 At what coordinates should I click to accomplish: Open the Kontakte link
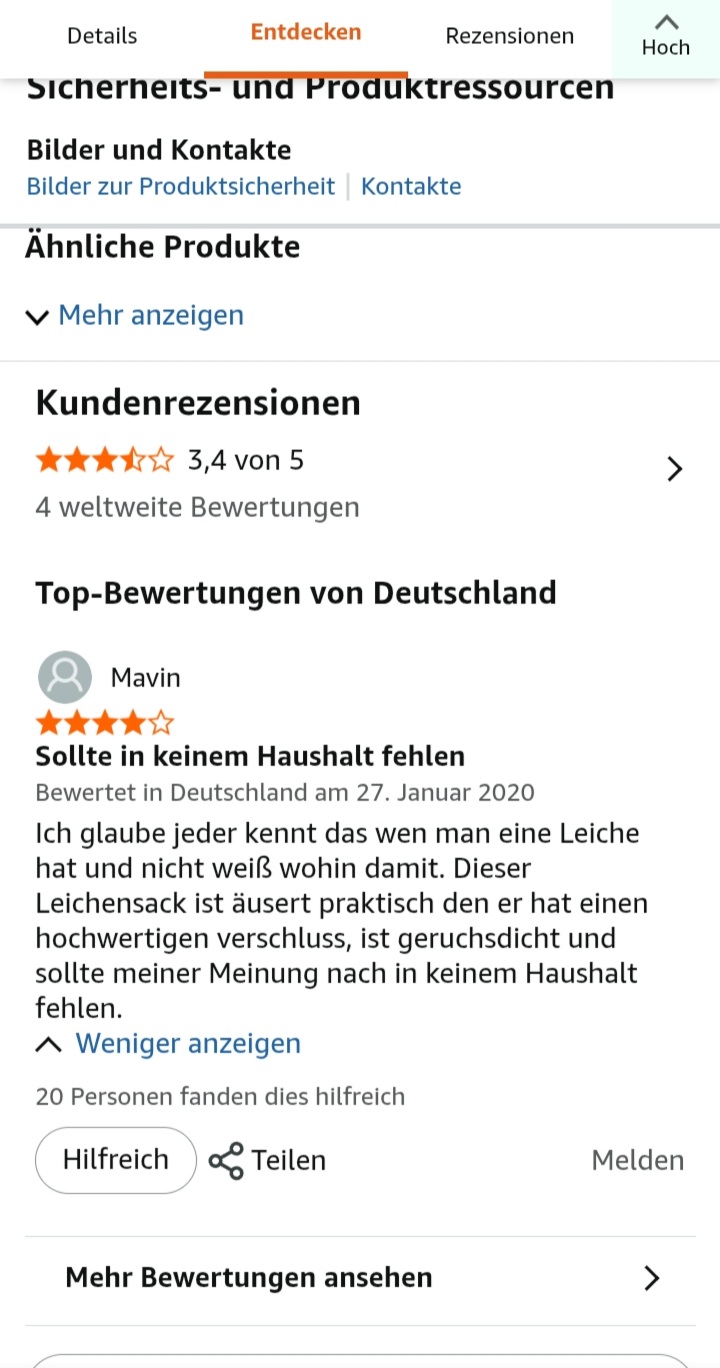click(x=411, y=186)
